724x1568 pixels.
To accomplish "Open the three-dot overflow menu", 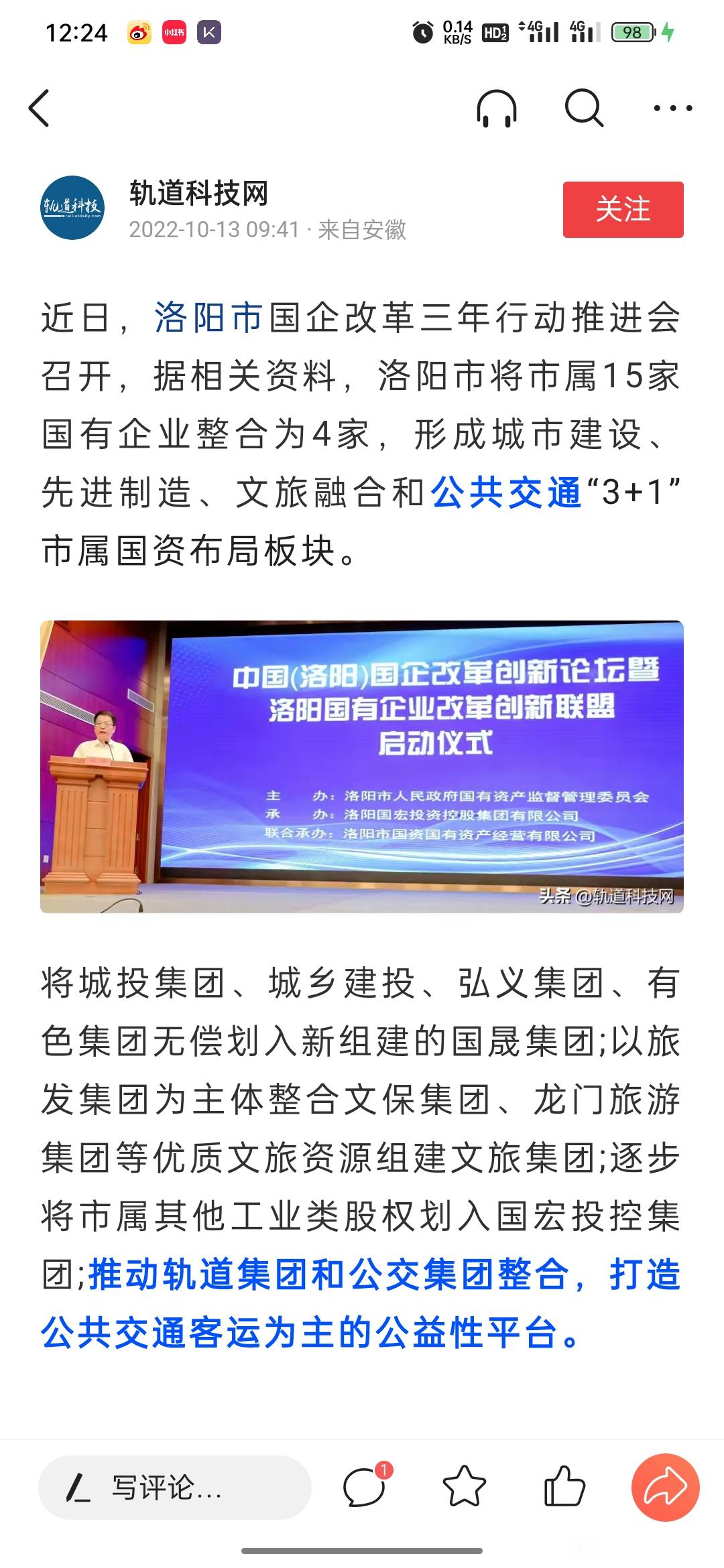I will click(x=672, y=108).
